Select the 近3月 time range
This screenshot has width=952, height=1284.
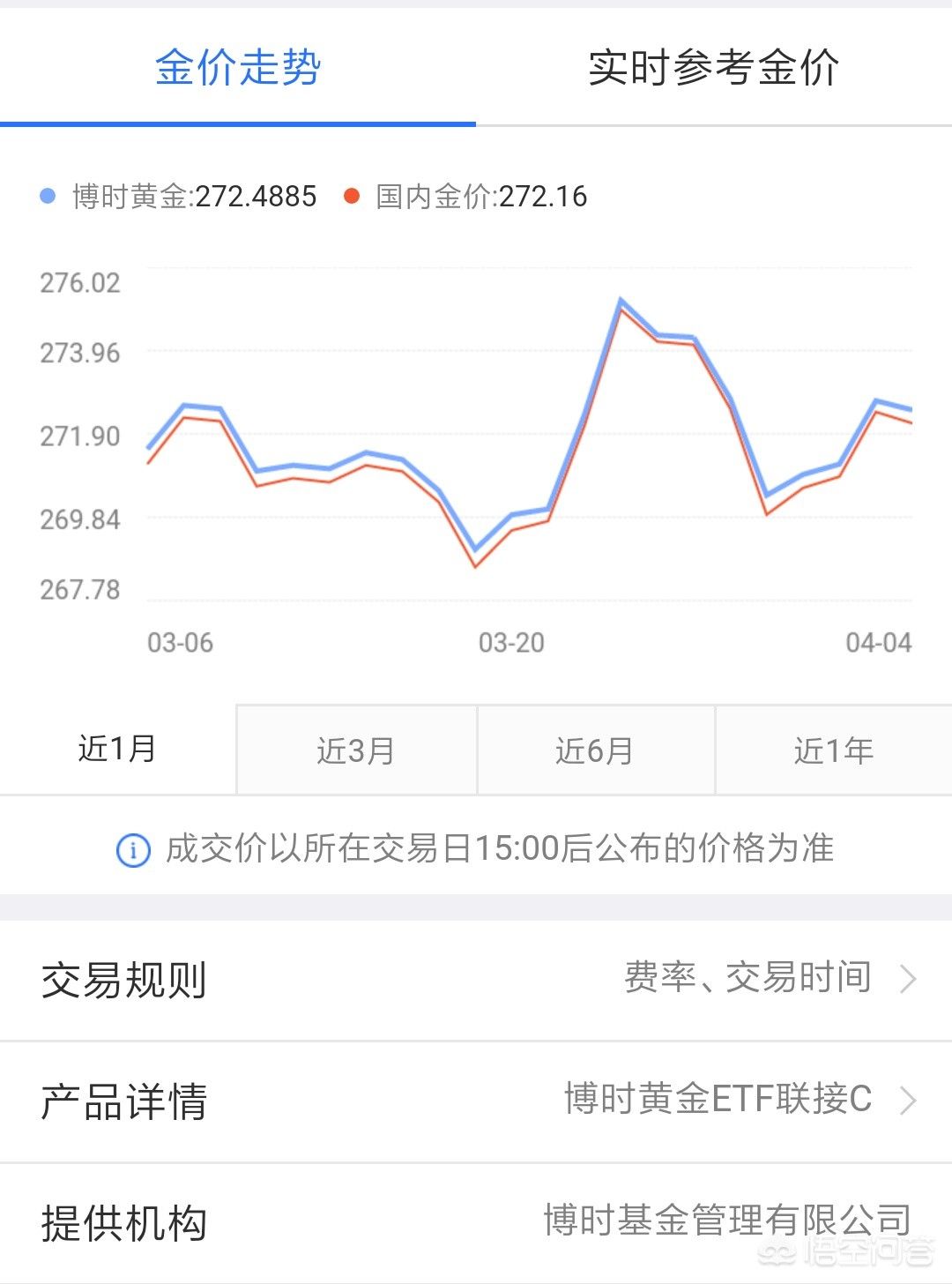tap(356, 750)
